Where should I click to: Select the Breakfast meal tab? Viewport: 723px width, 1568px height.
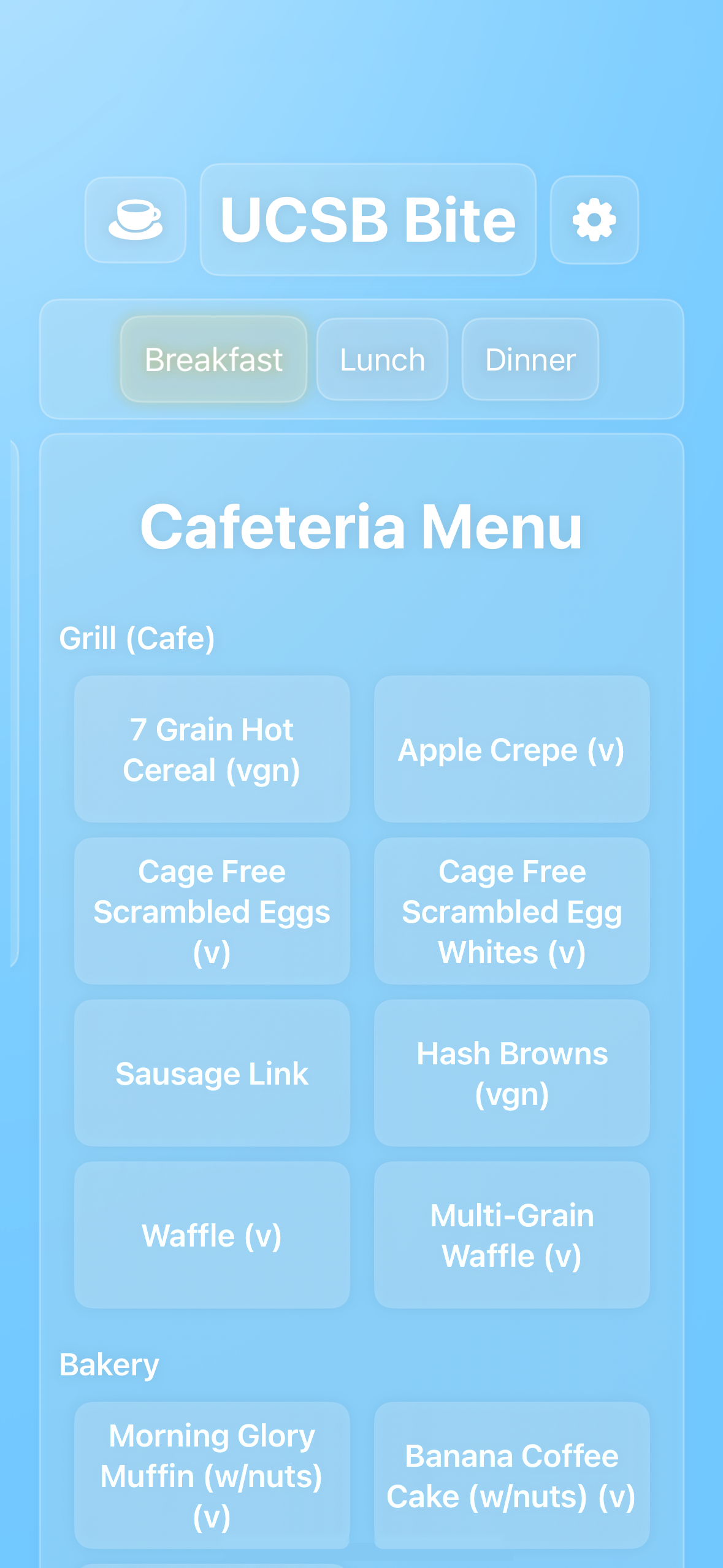coord(213,359)
